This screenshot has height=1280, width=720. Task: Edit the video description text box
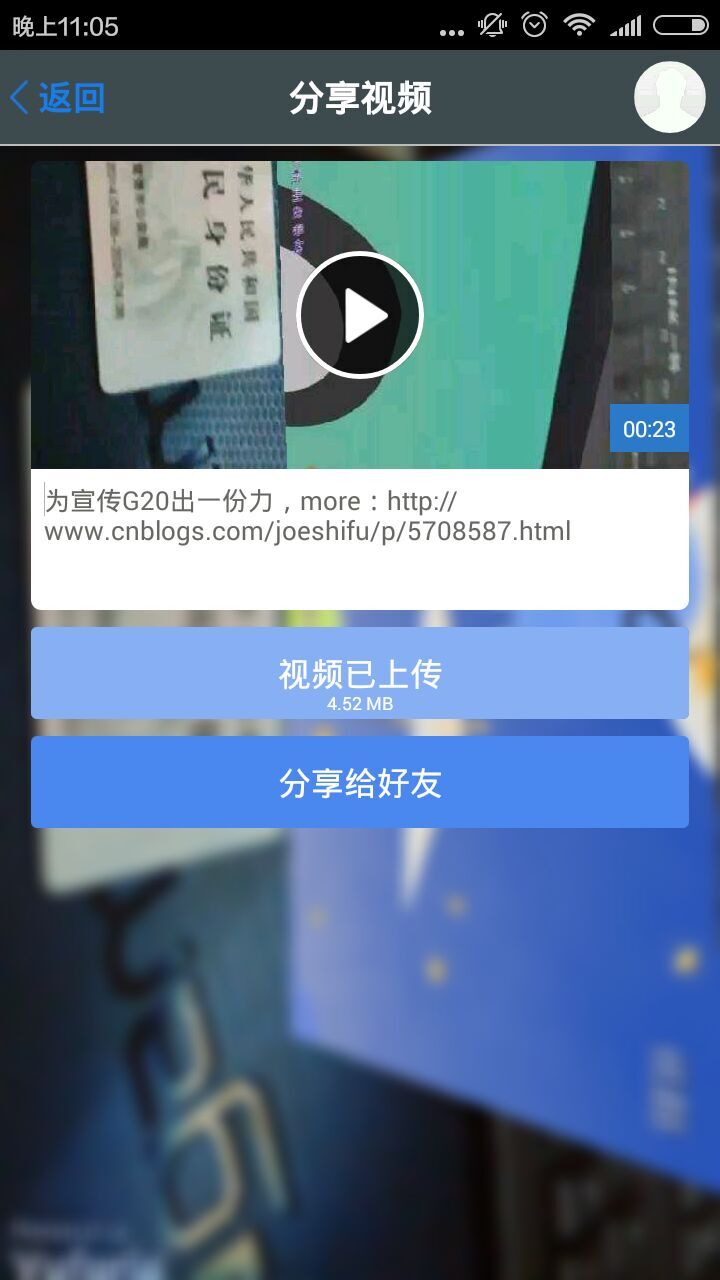pyautogui.click(x=360, y=539)
